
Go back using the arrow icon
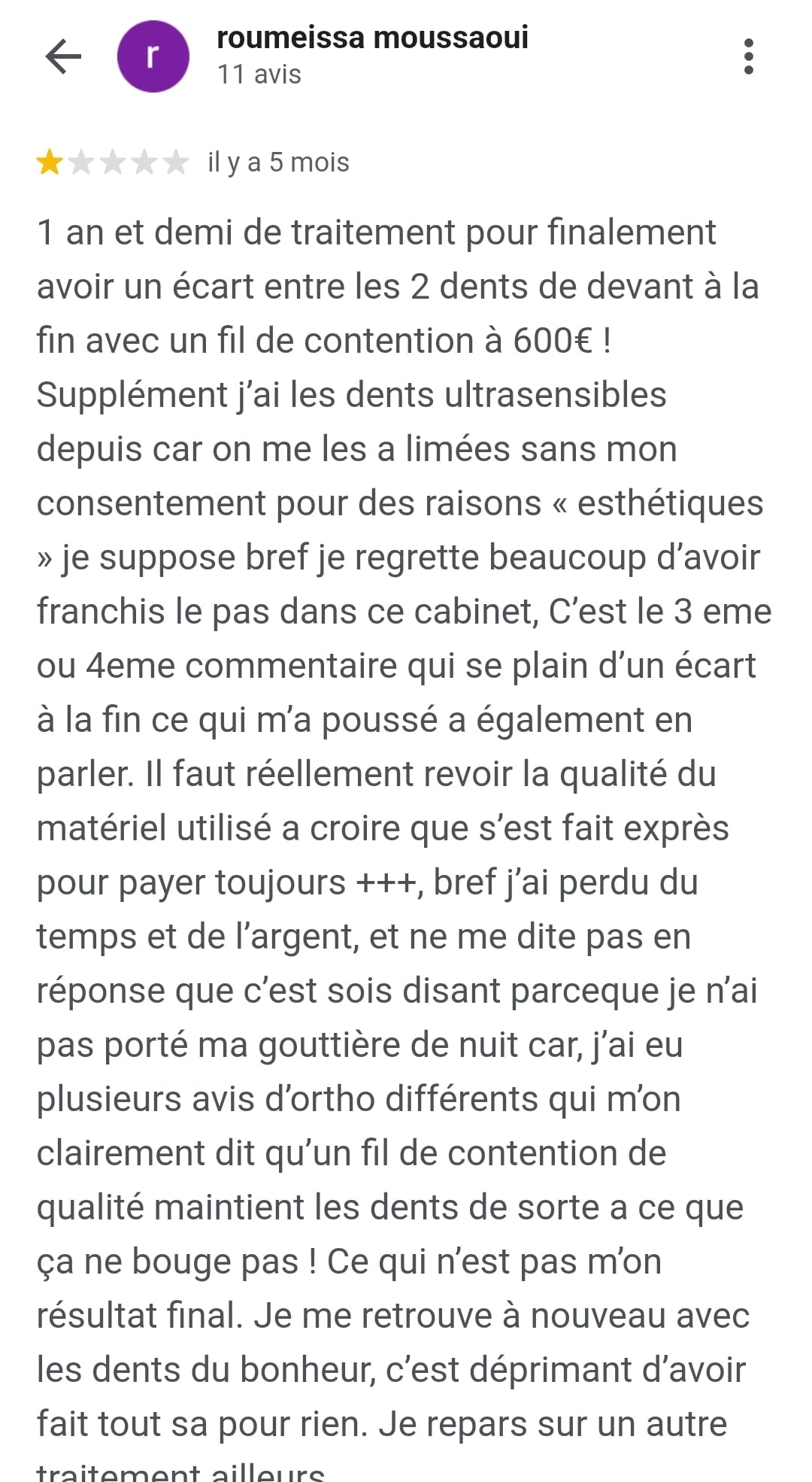pyautogui.click(x=63, y=56)
